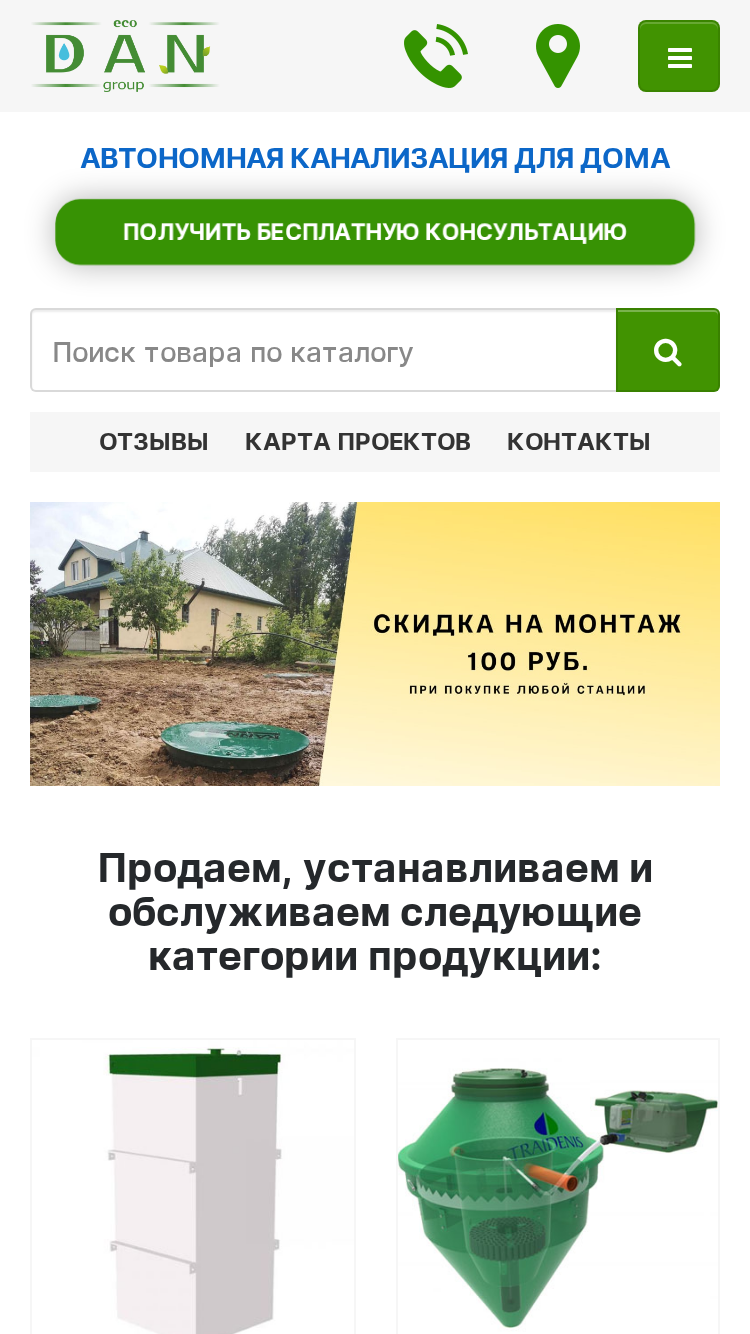Tap the eco DAN group logo
Screen dimensions: 750x1334
125,56
